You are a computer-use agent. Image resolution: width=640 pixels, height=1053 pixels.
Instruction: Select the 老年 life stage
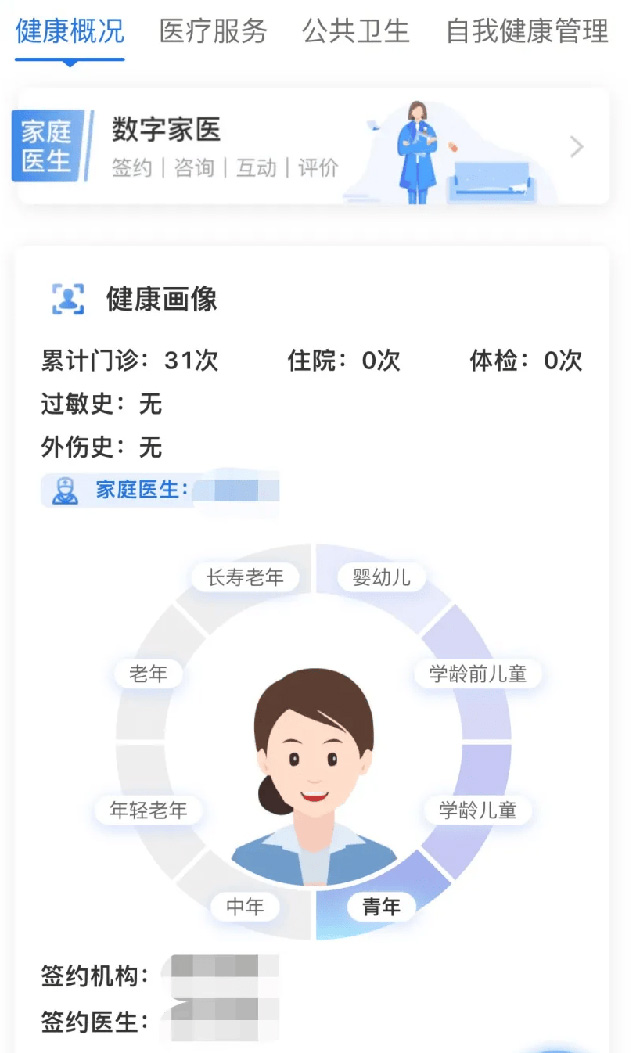pyautogui.click(x=148, y=673)
